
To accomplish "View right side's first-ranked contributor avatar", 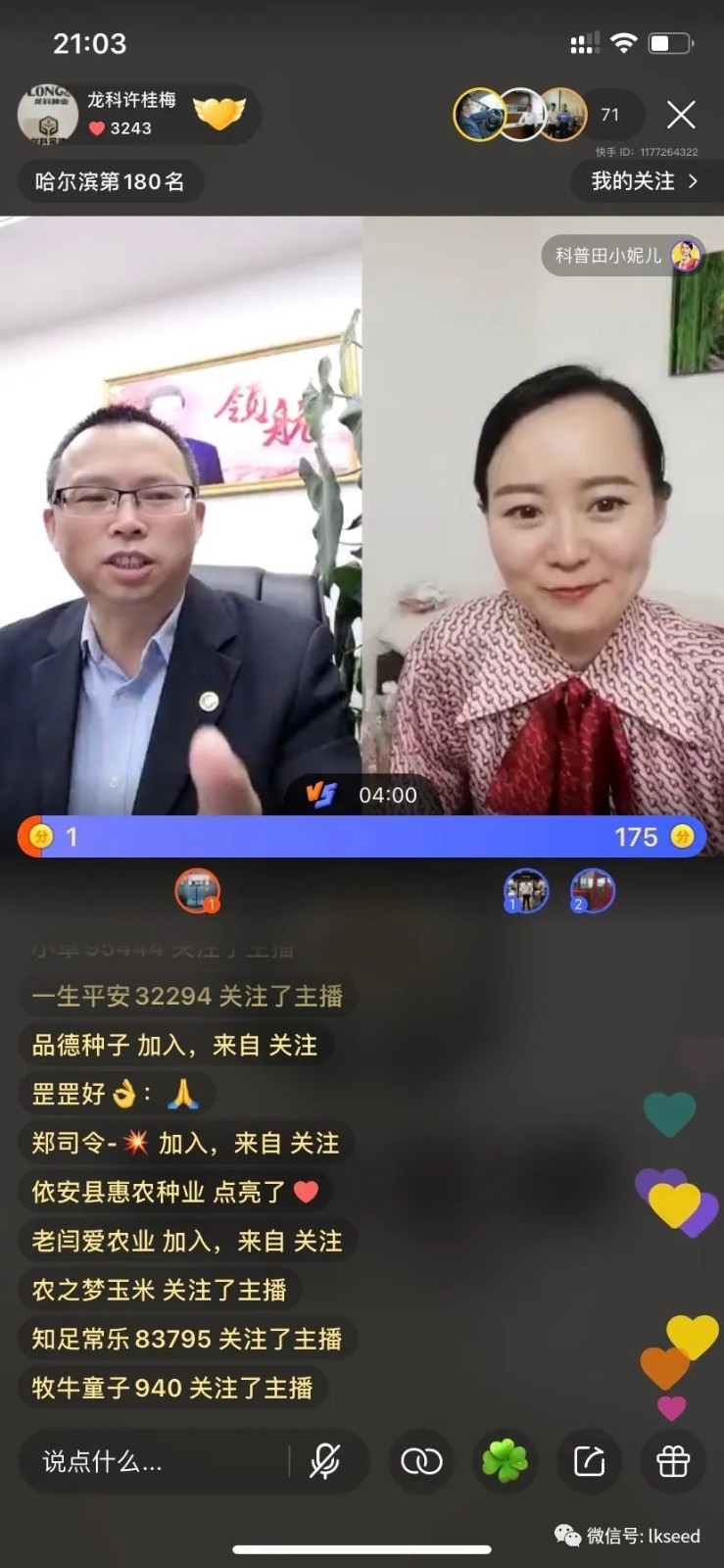I will click(525, 890).
